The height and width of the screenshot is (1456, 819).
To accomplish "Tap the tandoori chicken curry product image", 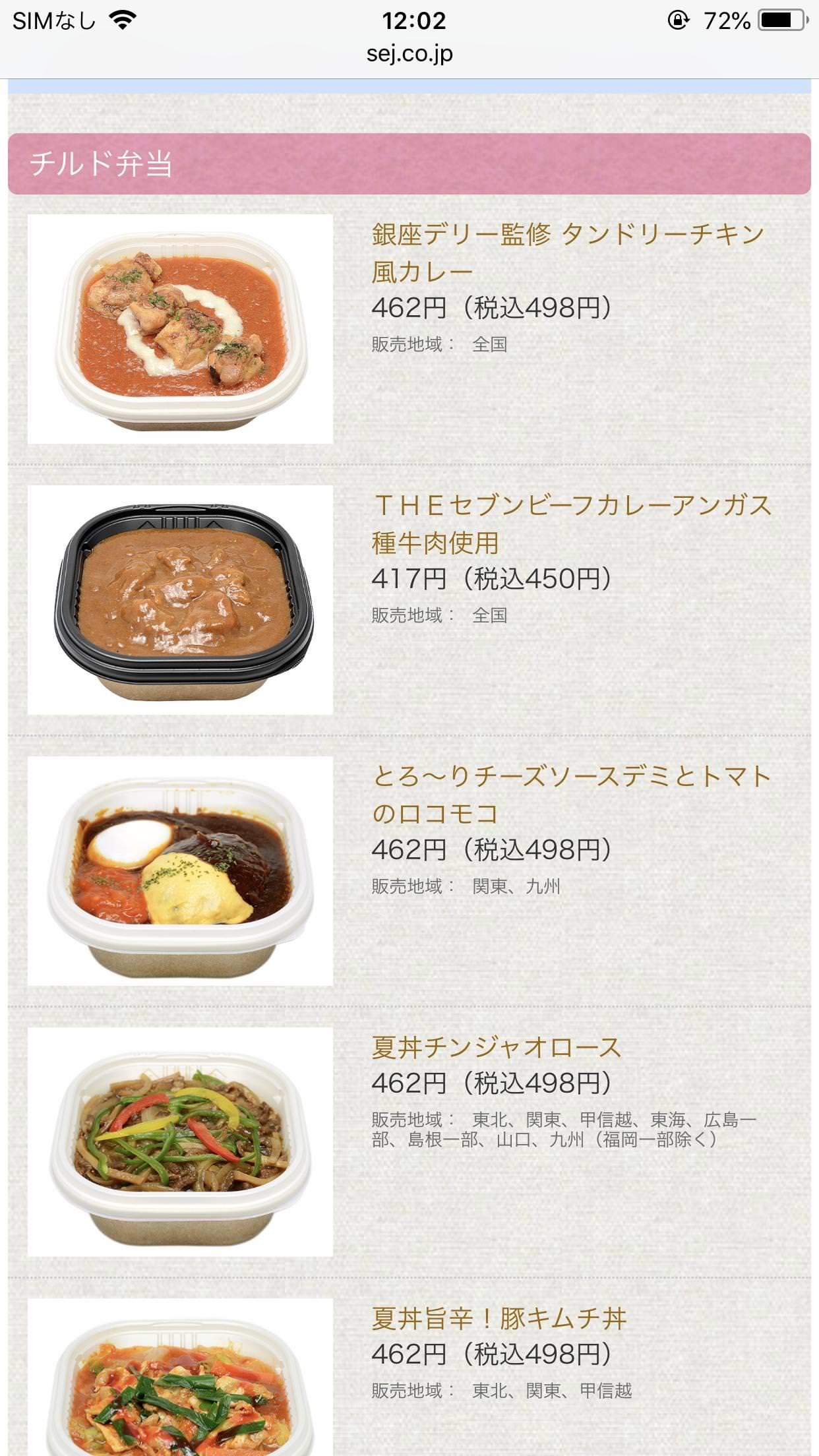I will pos(180,328).
